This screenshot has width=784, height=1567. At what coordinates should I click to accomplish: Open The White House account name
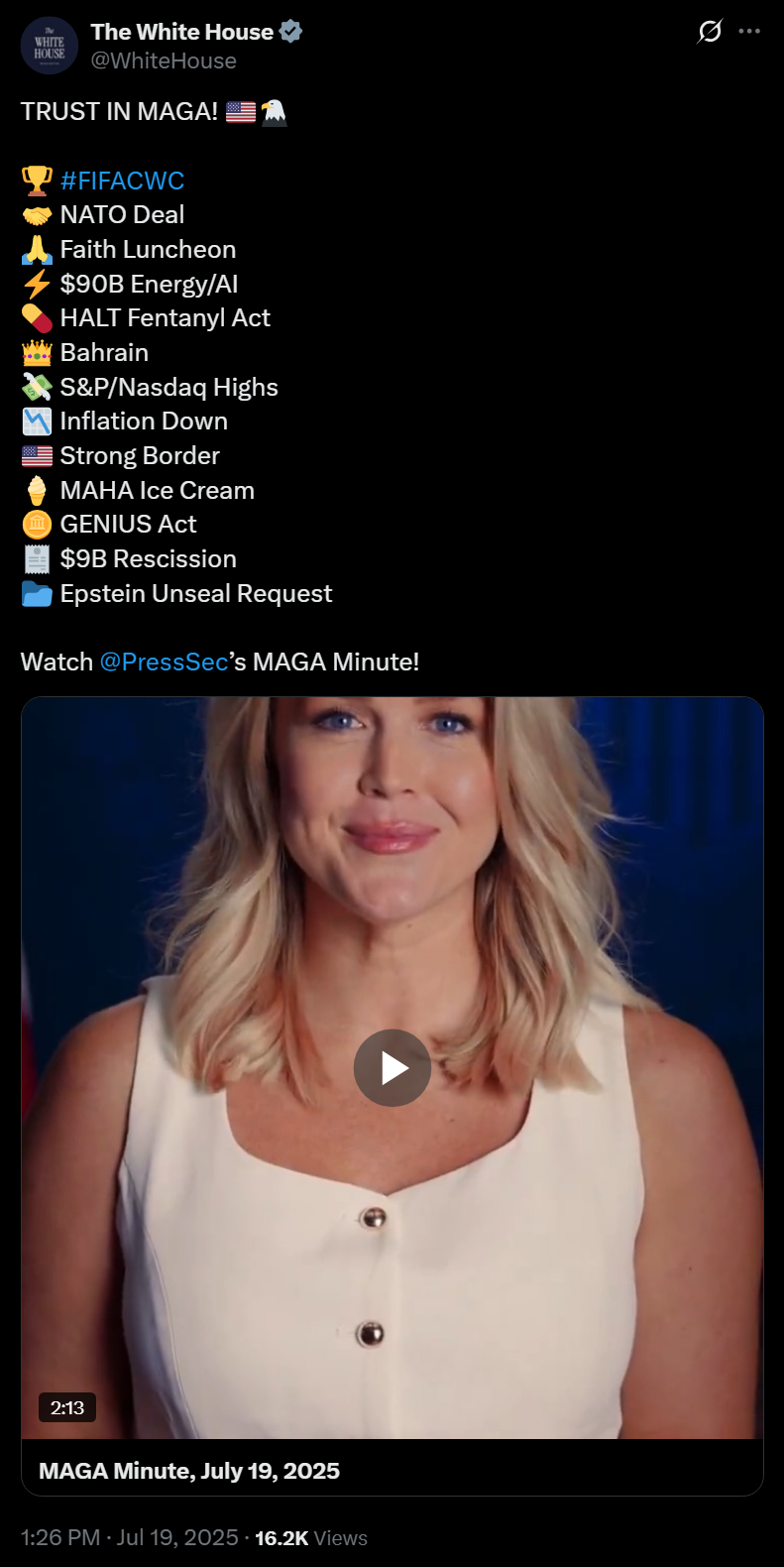coord(182,32)
